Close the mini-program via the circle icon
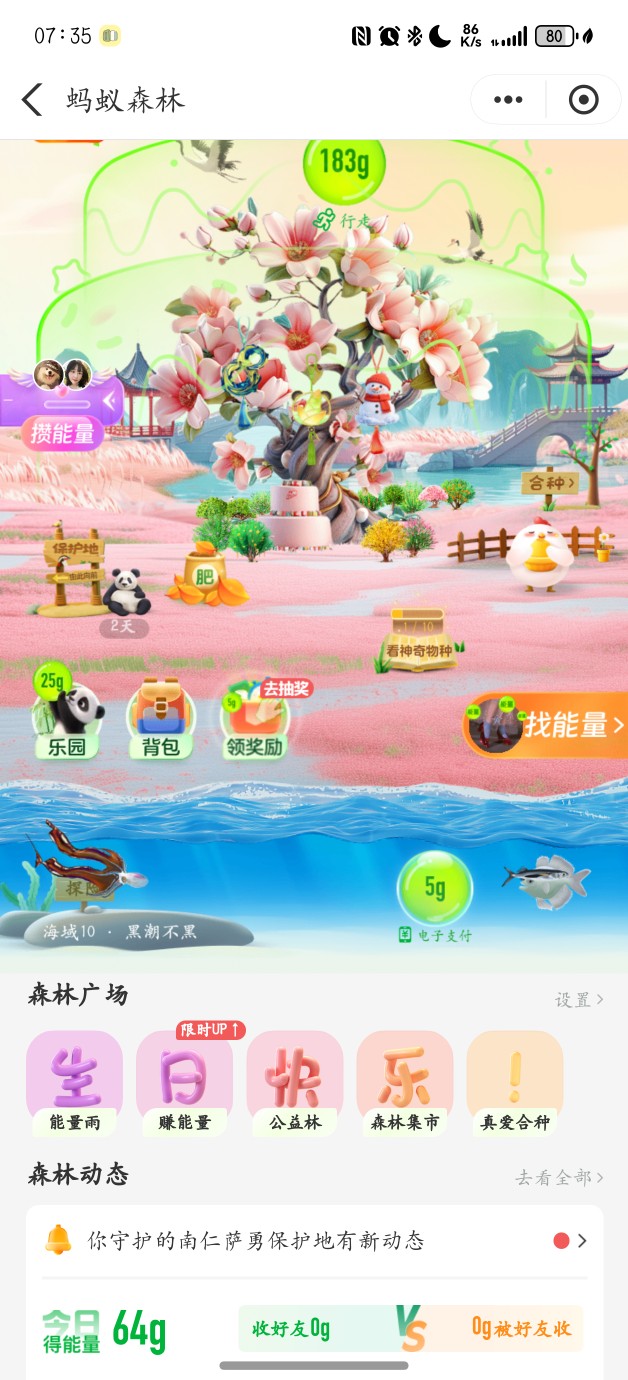628x1380 pixels. click(583, 100)
